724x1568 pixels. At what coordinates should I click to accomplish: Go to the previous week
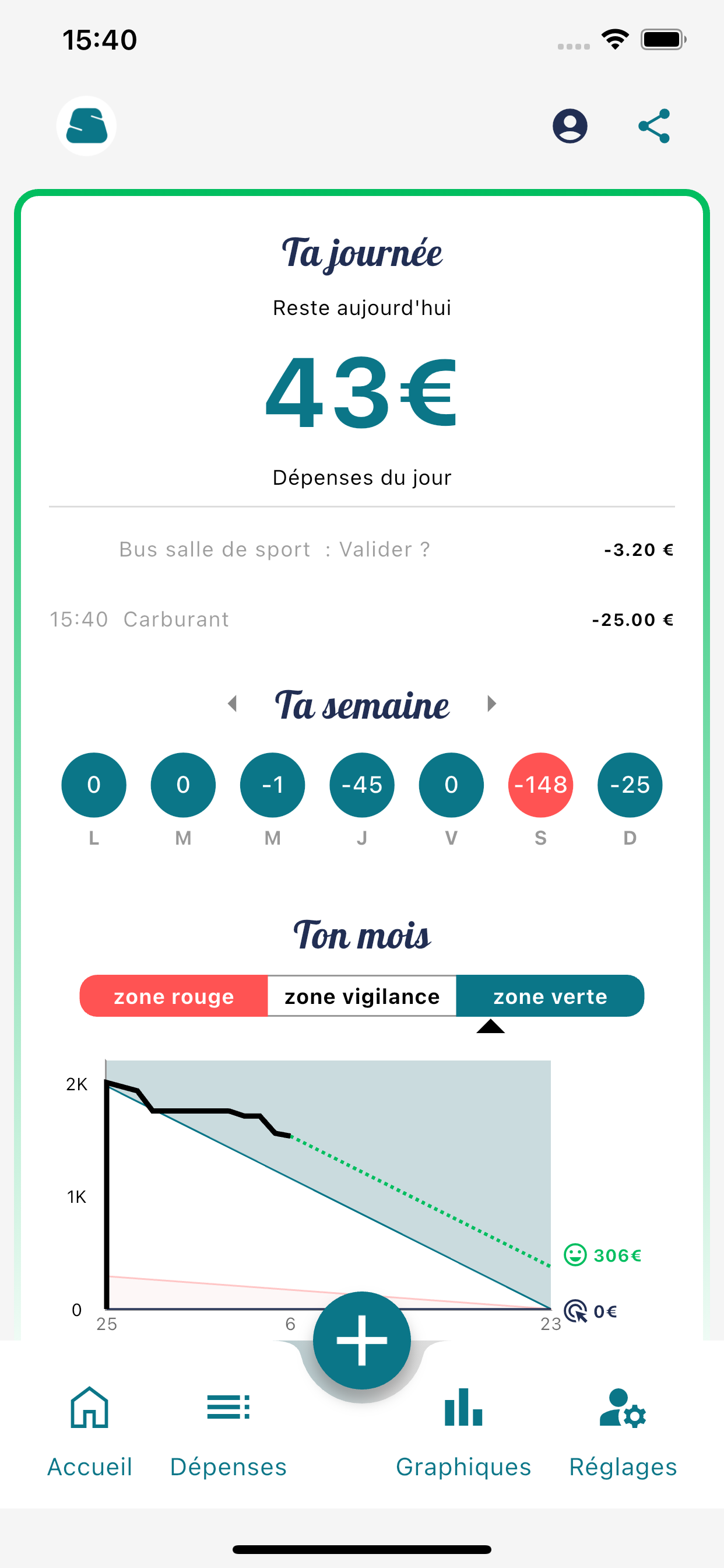[233, 703]
